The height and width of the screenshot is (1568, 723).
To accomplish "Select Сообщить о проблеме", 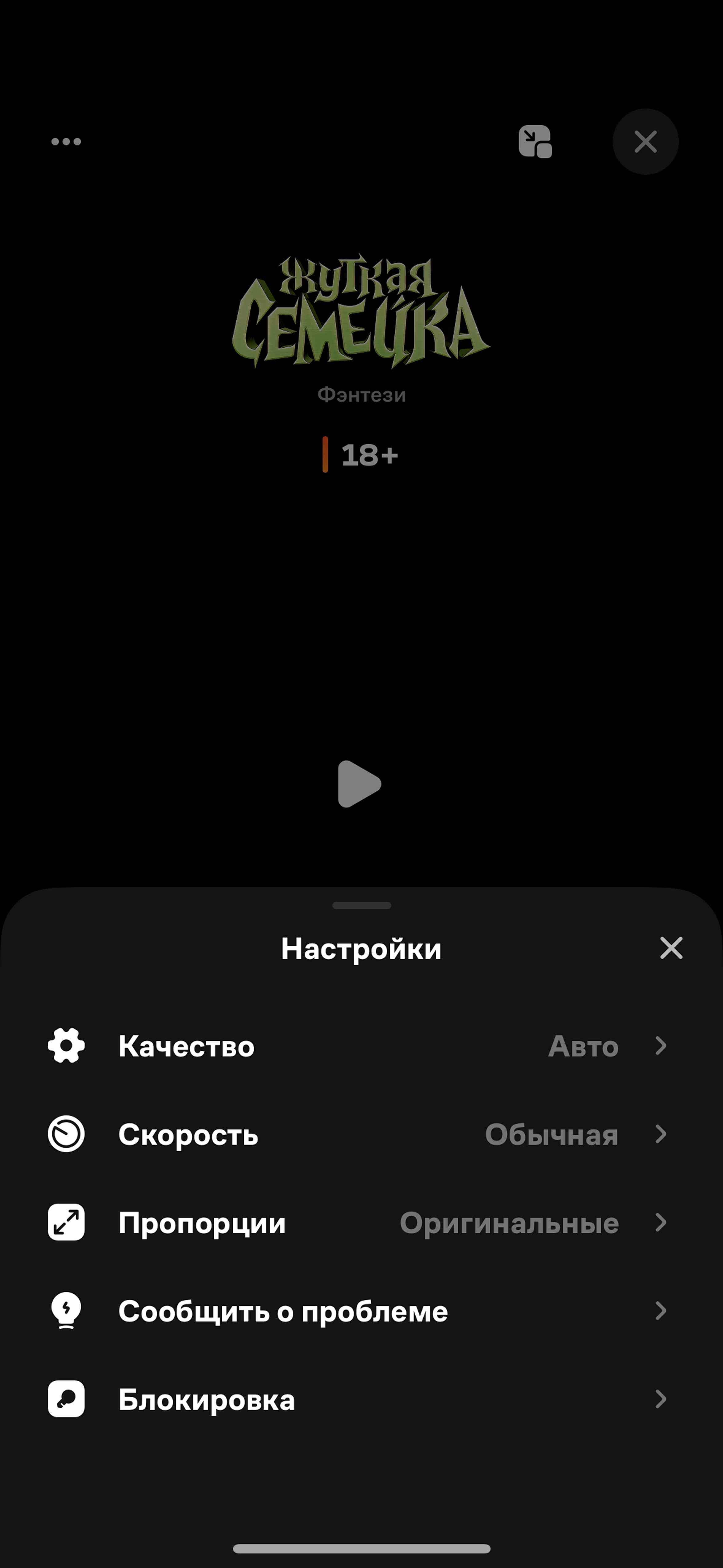I will [361, 1311].
